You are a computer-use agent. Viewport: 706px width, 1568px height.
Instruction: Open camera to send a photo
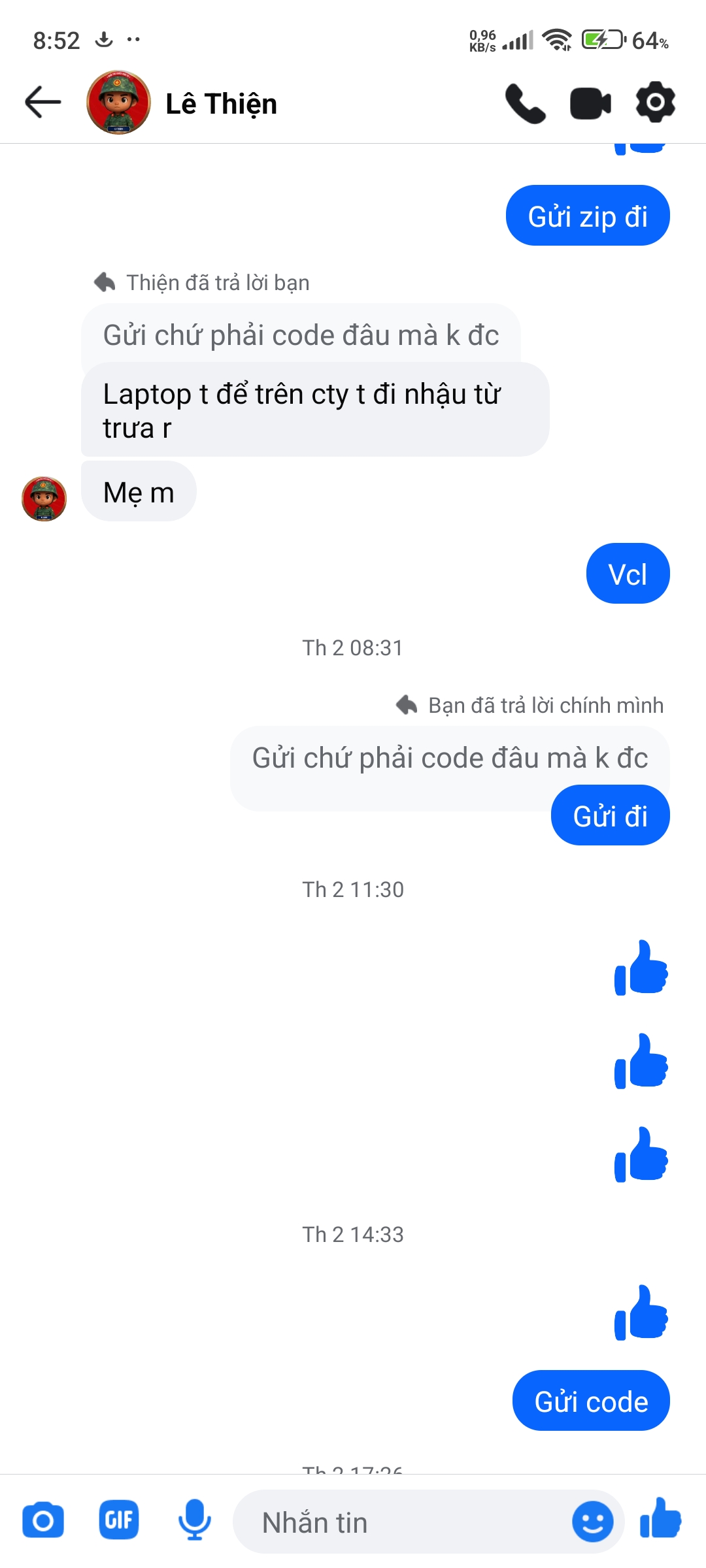43,1521
